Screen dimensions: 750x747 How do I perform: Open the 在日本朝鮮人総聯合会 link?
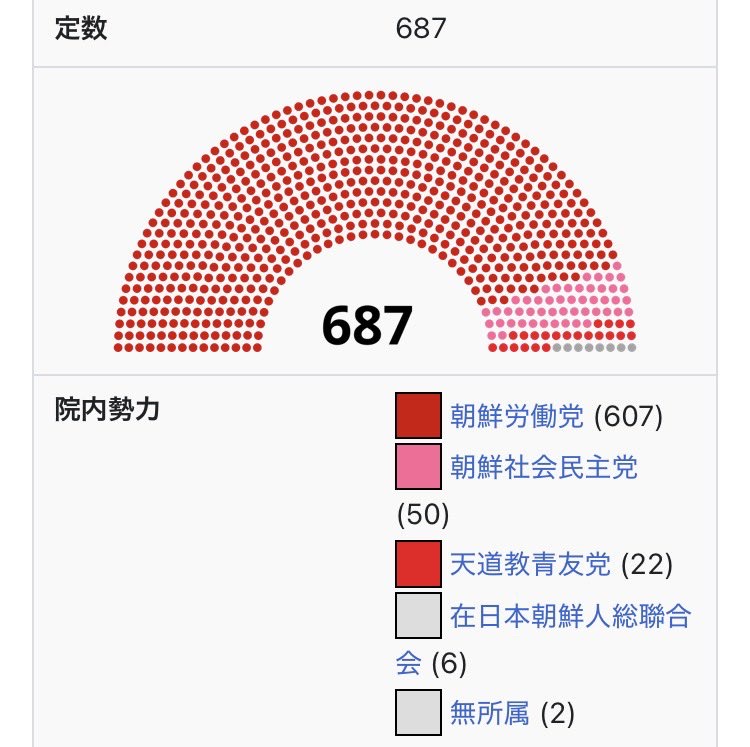point(570,616)
